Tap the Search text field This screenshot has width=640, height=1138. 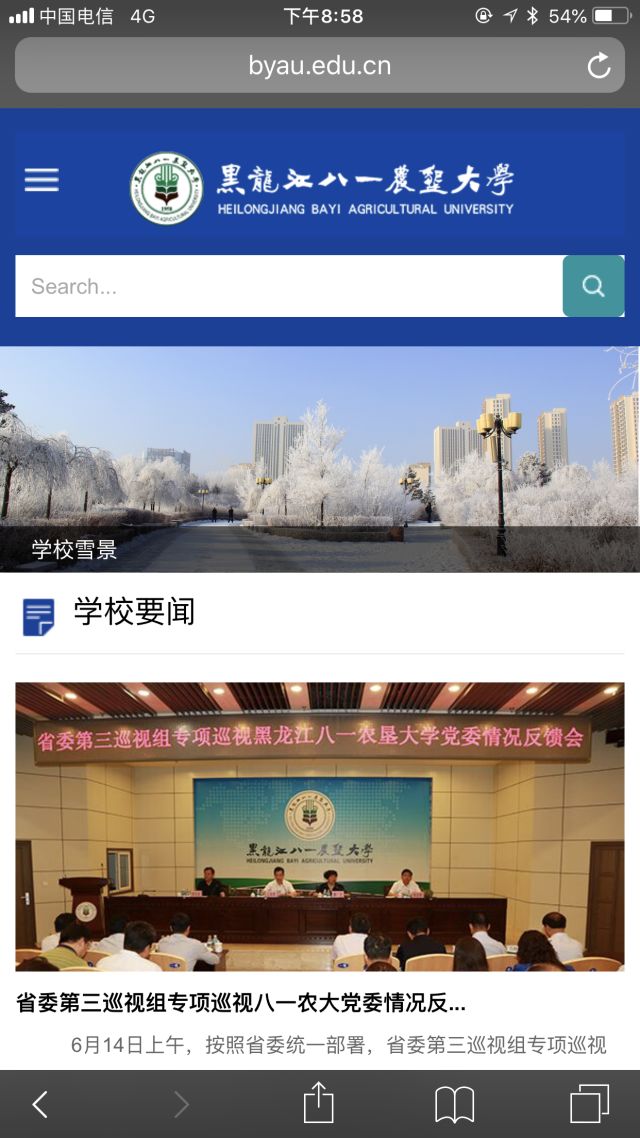coord(288,286)
